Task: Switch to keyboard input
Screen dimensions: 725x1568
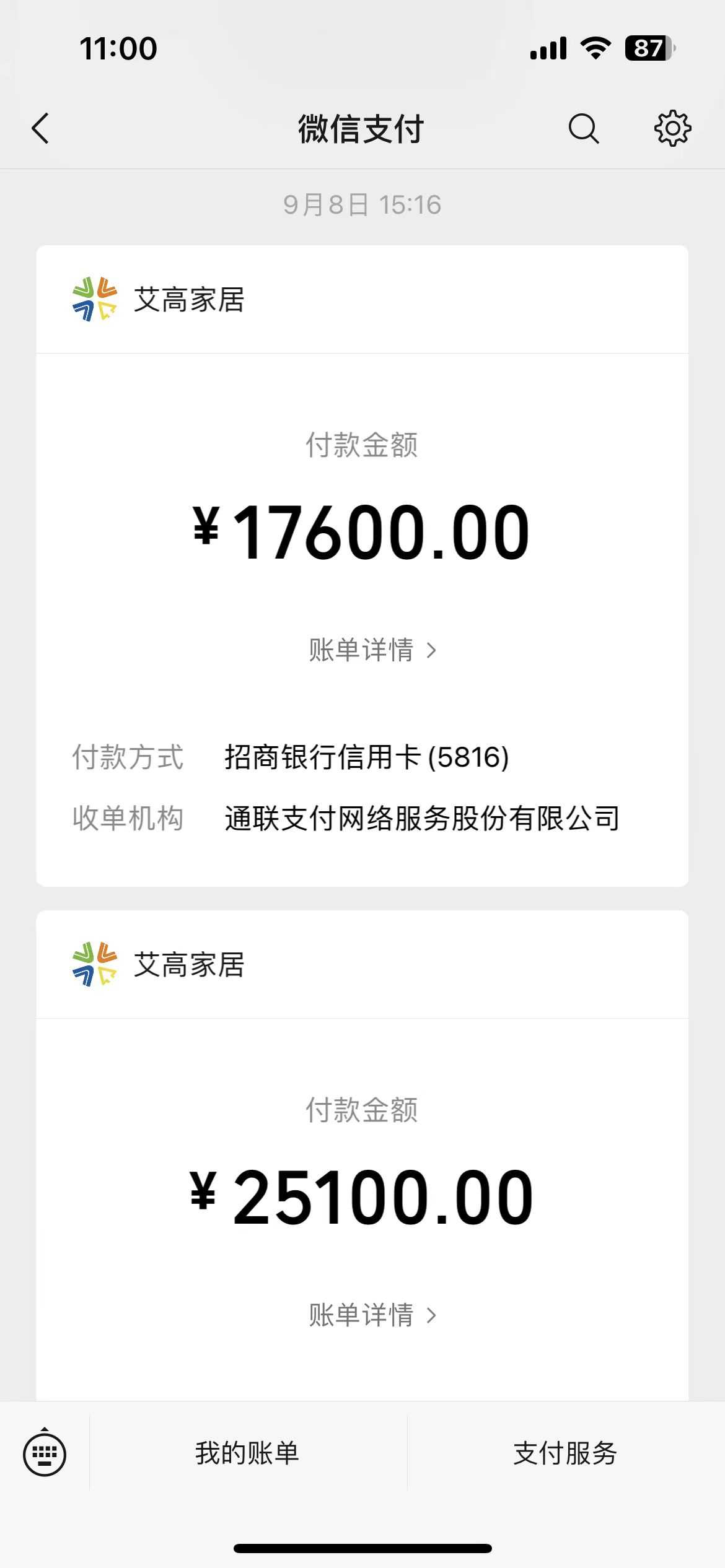Action: [45, 1453]
